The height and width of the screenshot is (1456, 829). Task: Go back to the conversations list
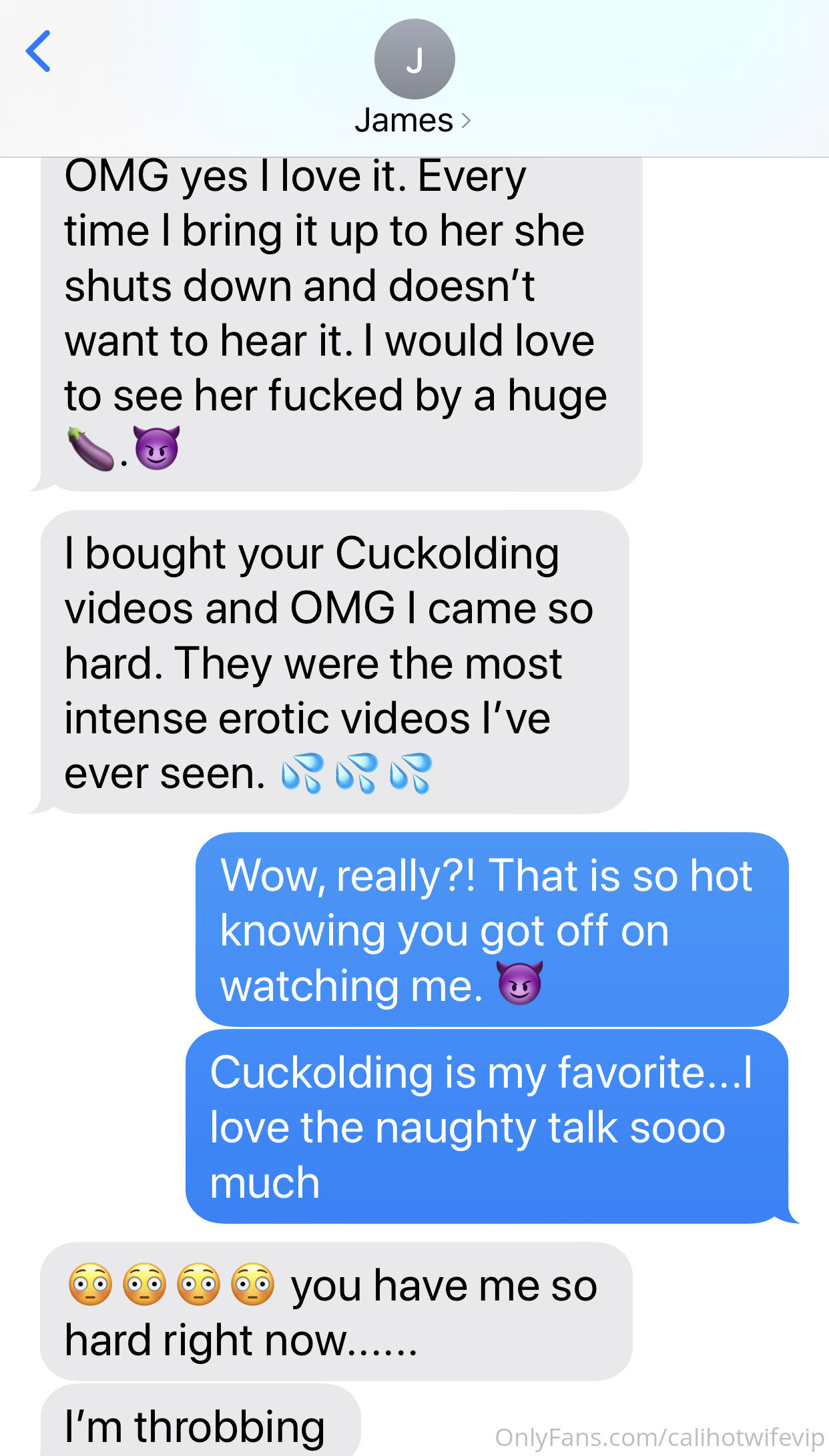(38, 51)
